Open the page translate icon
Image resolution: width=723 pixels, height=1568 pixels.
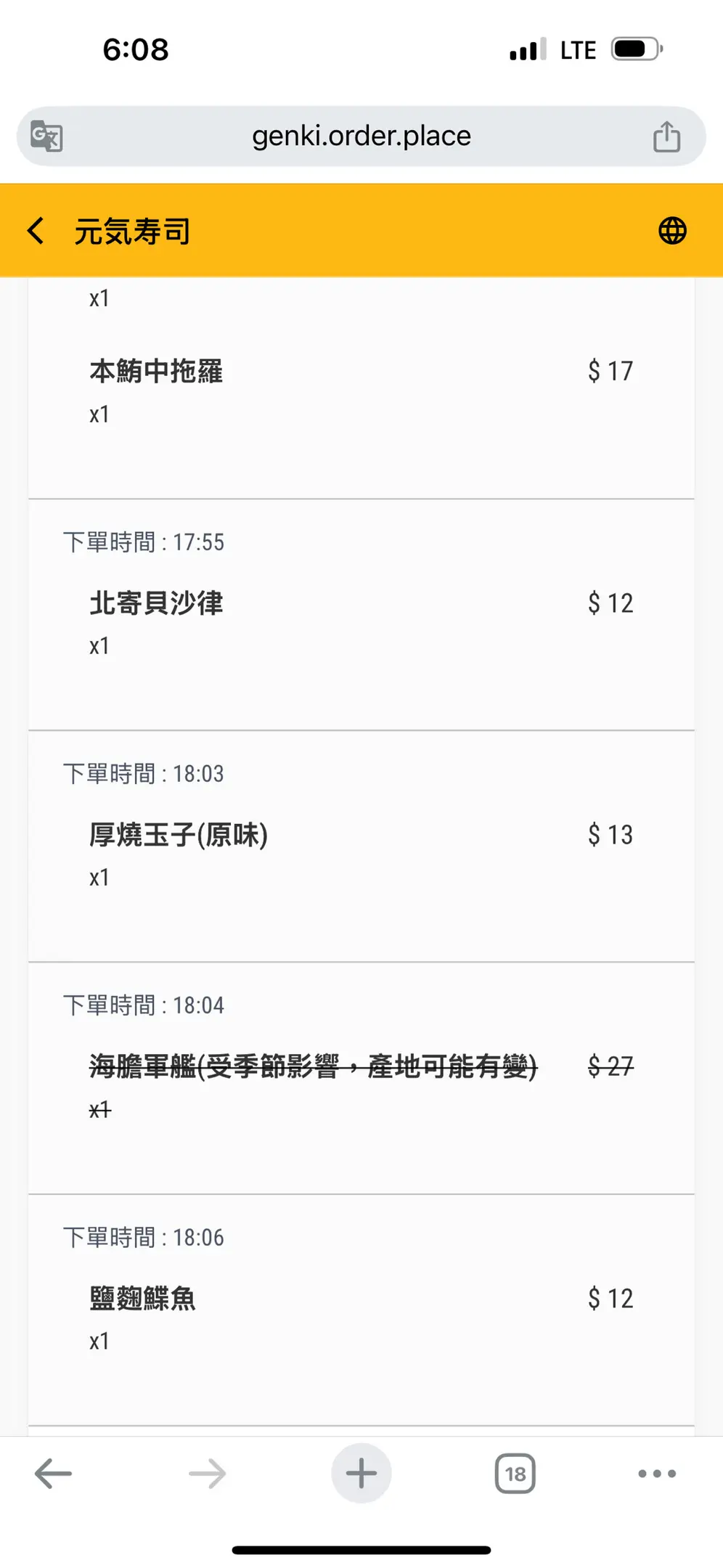47,136
